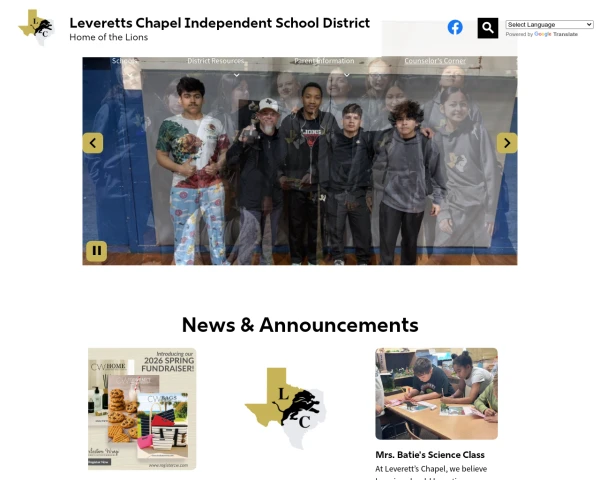Show the next slideshow photo
Image resolution: width=600 pixels, height=480 pixels.
pos(507,143)
